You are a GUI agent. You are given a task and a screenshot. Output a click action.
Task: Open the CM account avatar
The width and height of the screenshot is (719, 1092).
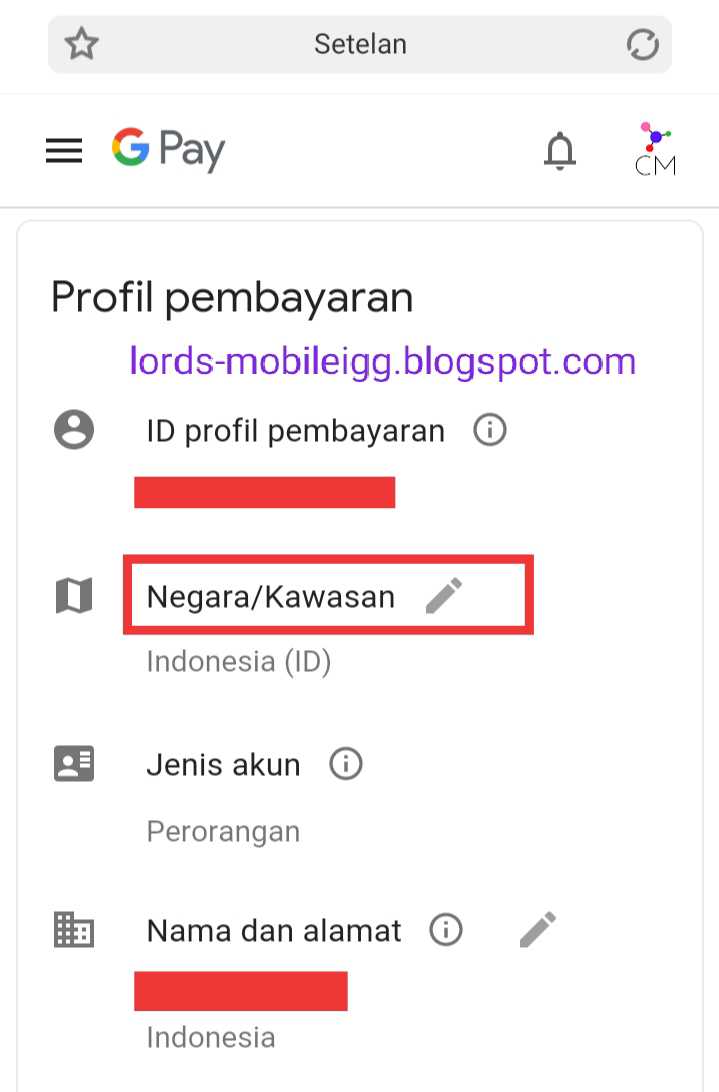point(656,149)
